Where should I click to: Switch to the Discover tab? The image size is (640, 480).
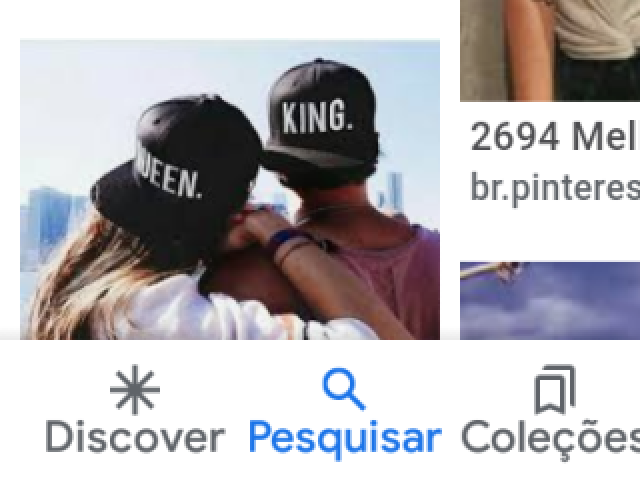click(135, 412)
